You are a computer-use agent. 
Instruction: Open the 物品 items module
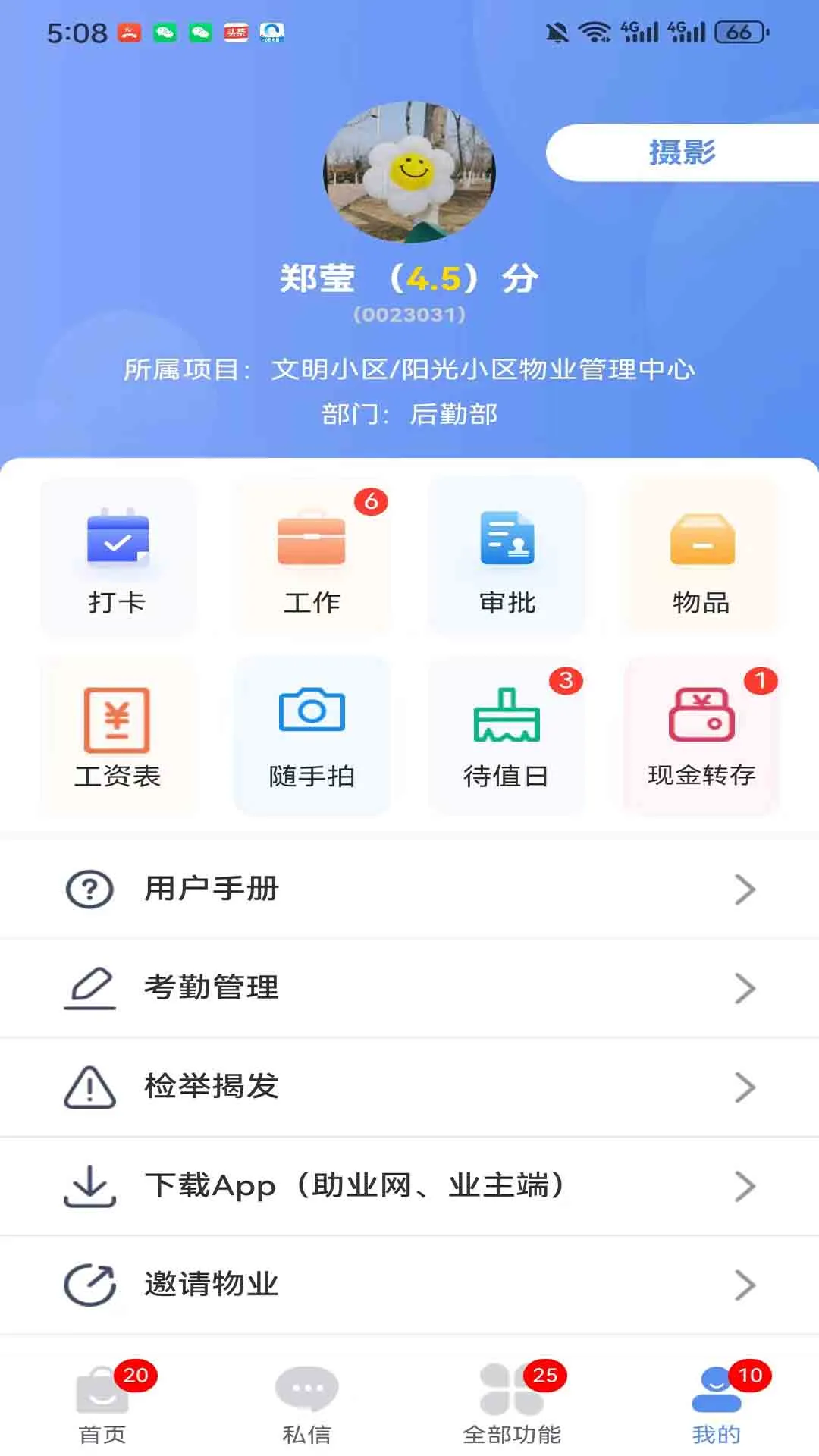pyautogui.click(x=701, y=557)
